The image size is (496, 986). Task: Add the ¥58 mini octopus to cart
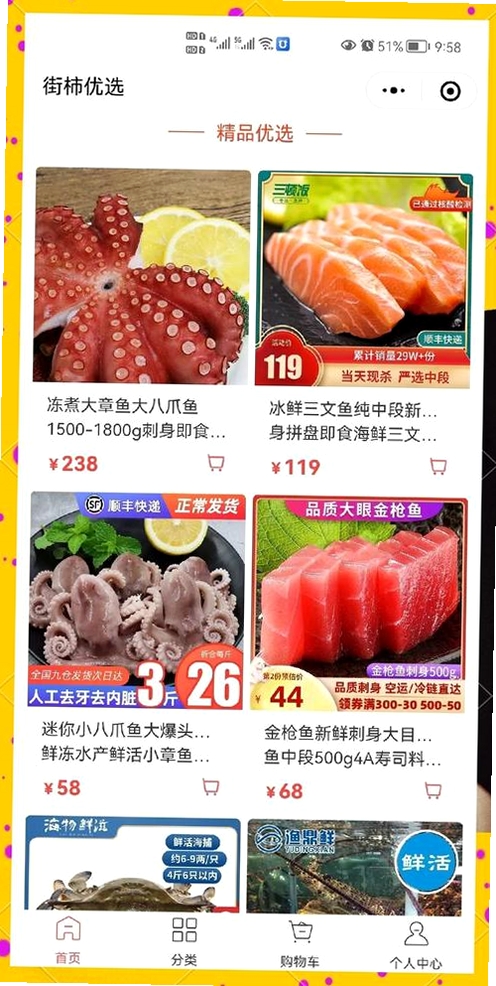pos(211,787)
